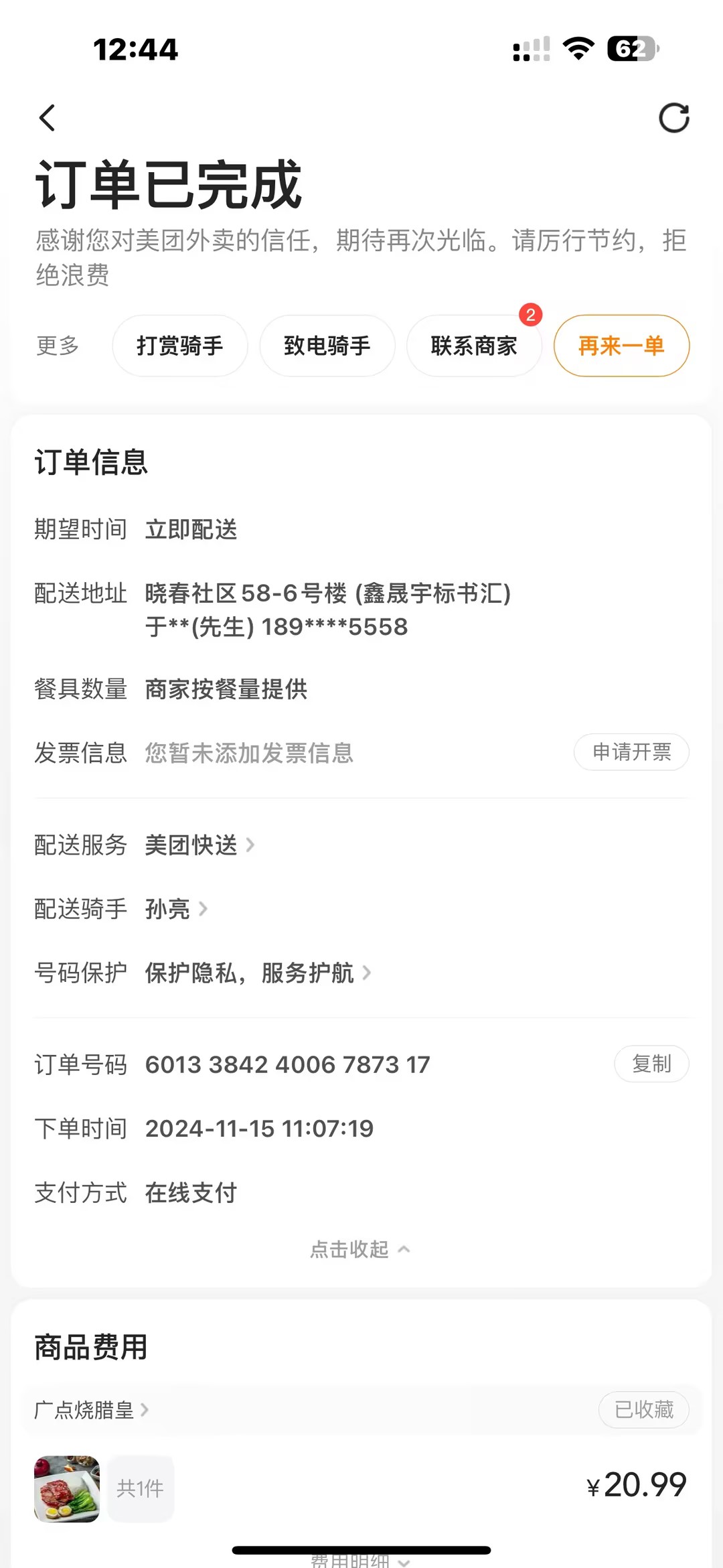
Task: Tip the rider via 打赏骑手
Action: [x=179, y=346]
